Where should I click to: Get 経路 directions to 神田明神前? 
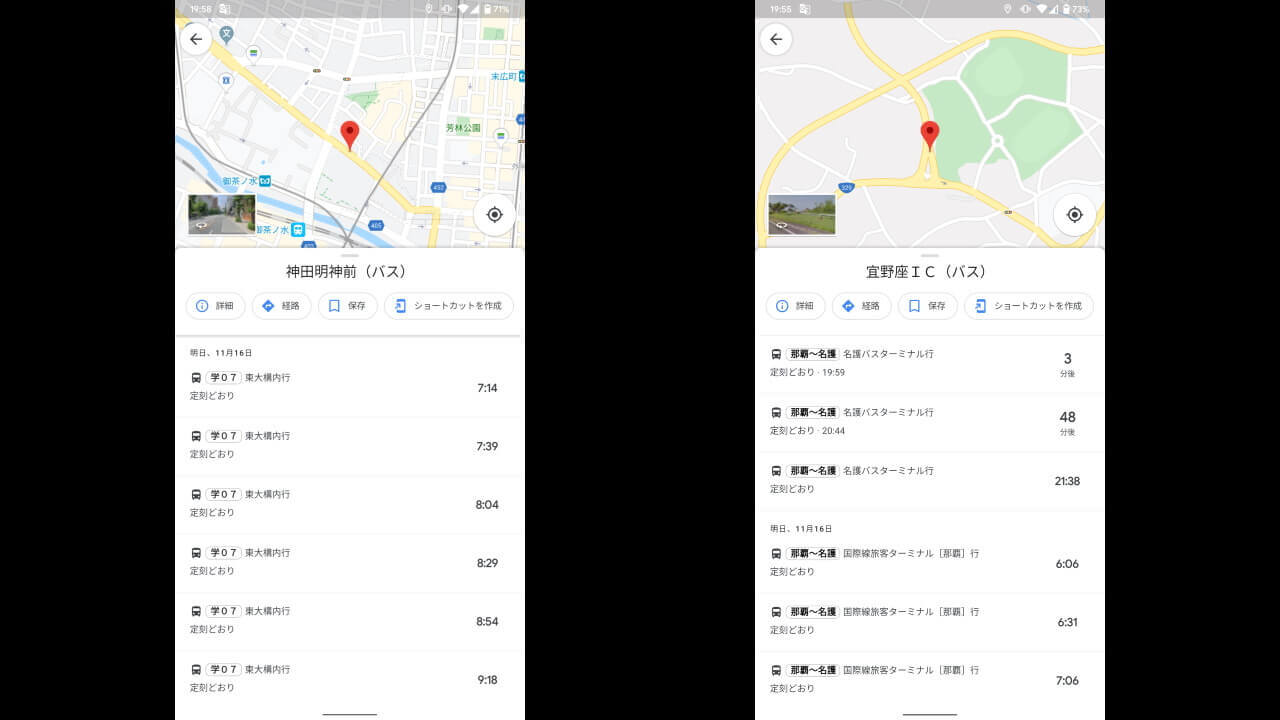coord(281,306)
